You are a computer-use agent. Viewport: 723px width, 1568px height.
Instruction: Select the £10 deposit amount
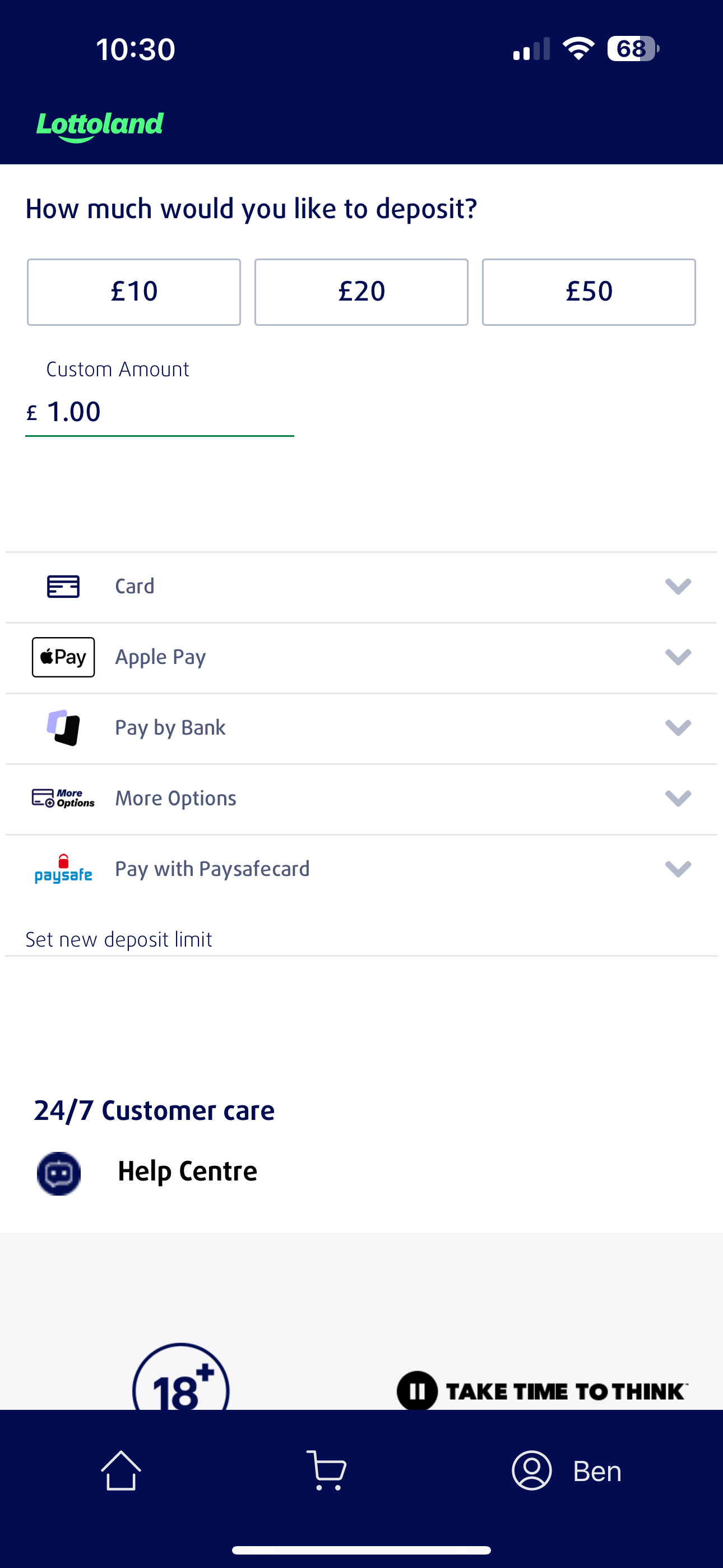[134, 292]
